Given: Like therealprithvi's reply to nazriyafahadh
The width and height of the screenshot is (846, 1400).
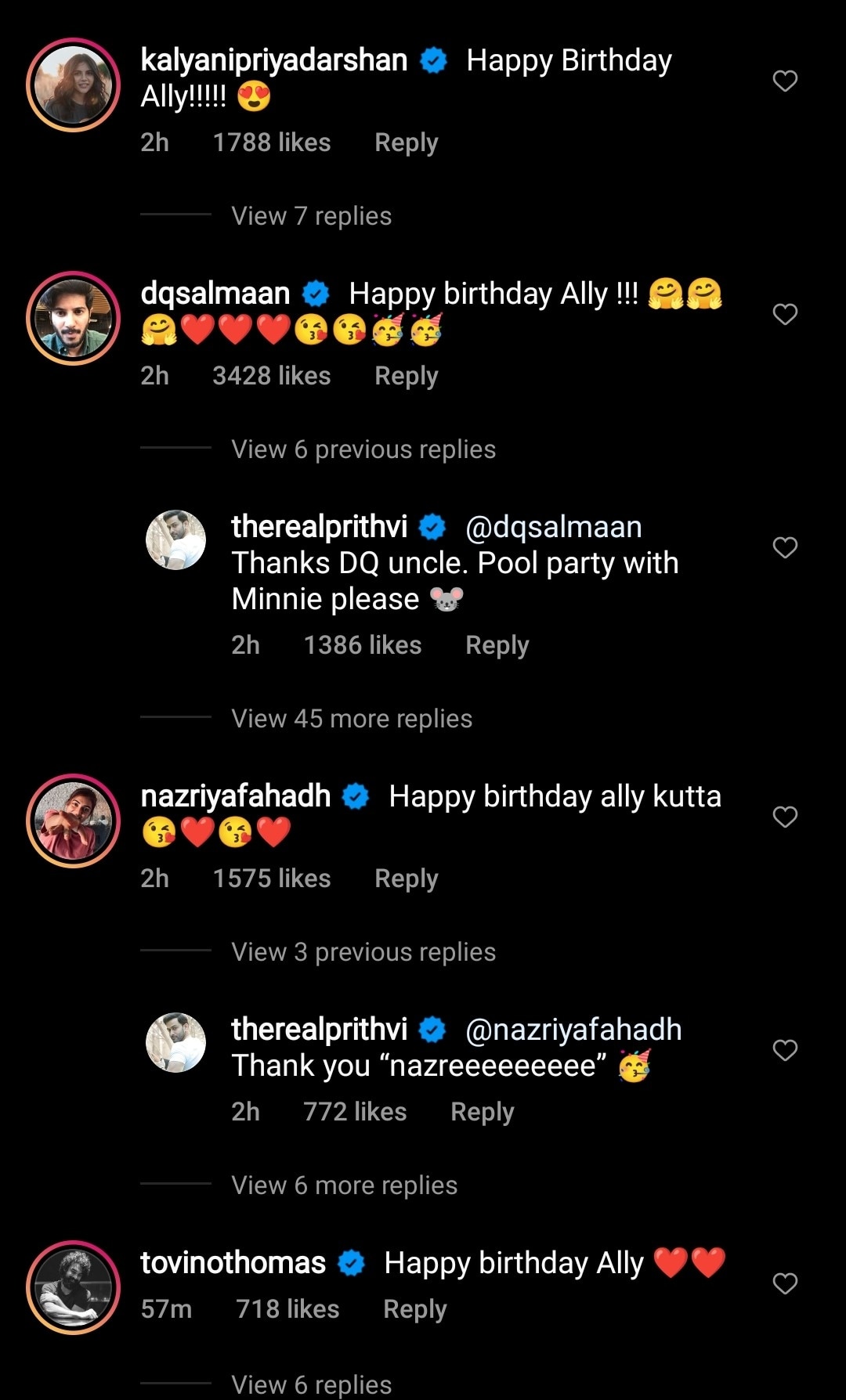Looking at the screenshot, I should click(785, 1050).
